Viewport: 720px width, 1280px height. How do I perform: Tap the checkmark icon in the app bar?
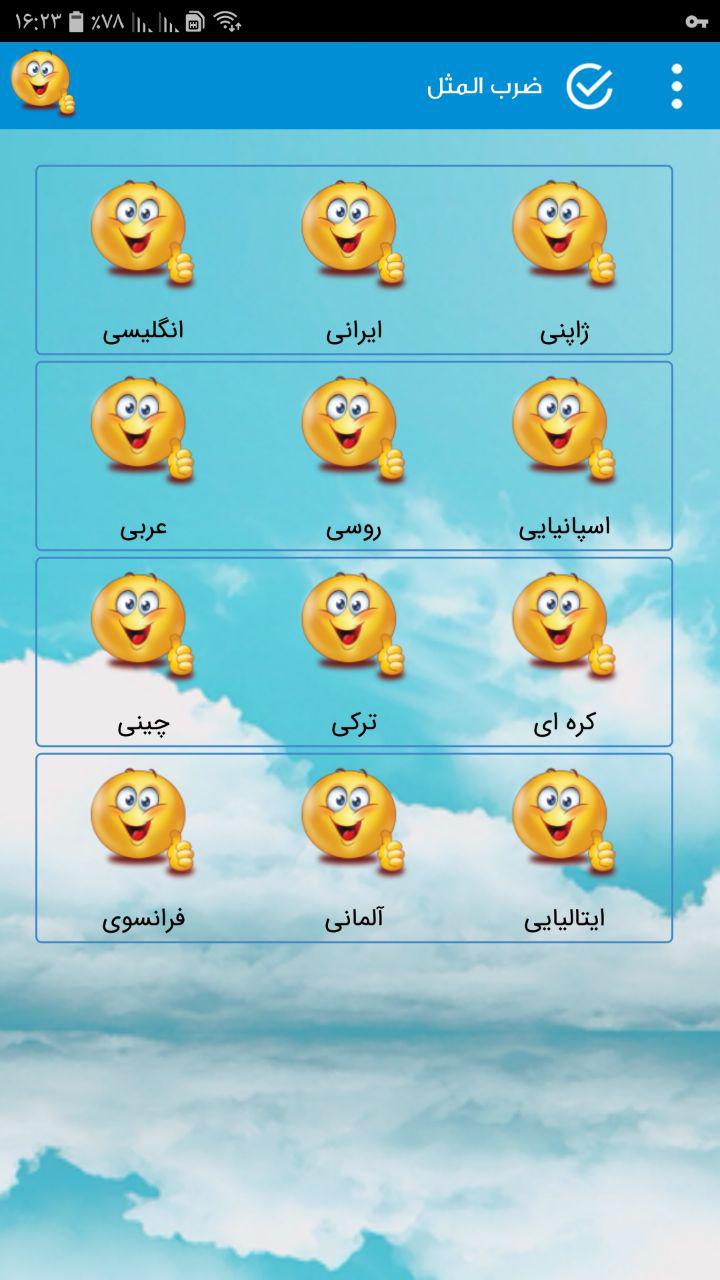[589, 86]
